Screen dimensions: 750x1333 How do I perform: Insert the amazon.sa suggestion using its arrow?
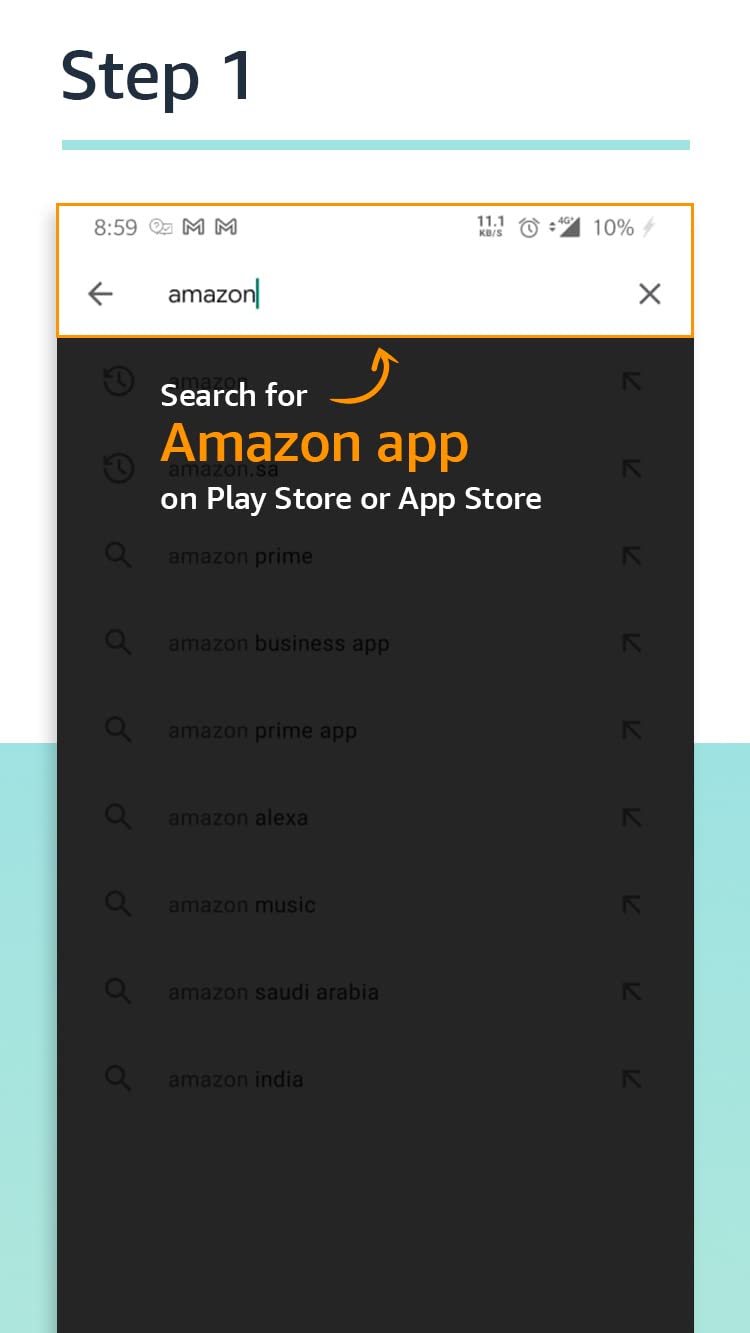click(631, 468)
